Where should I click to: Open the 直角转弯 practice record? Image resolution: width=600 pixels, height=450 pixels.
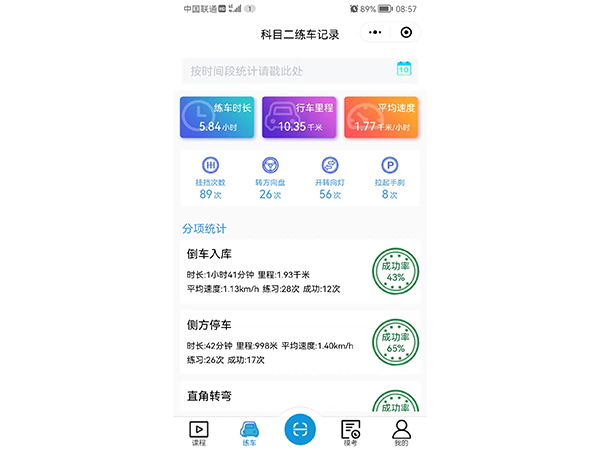pos(275,397)
